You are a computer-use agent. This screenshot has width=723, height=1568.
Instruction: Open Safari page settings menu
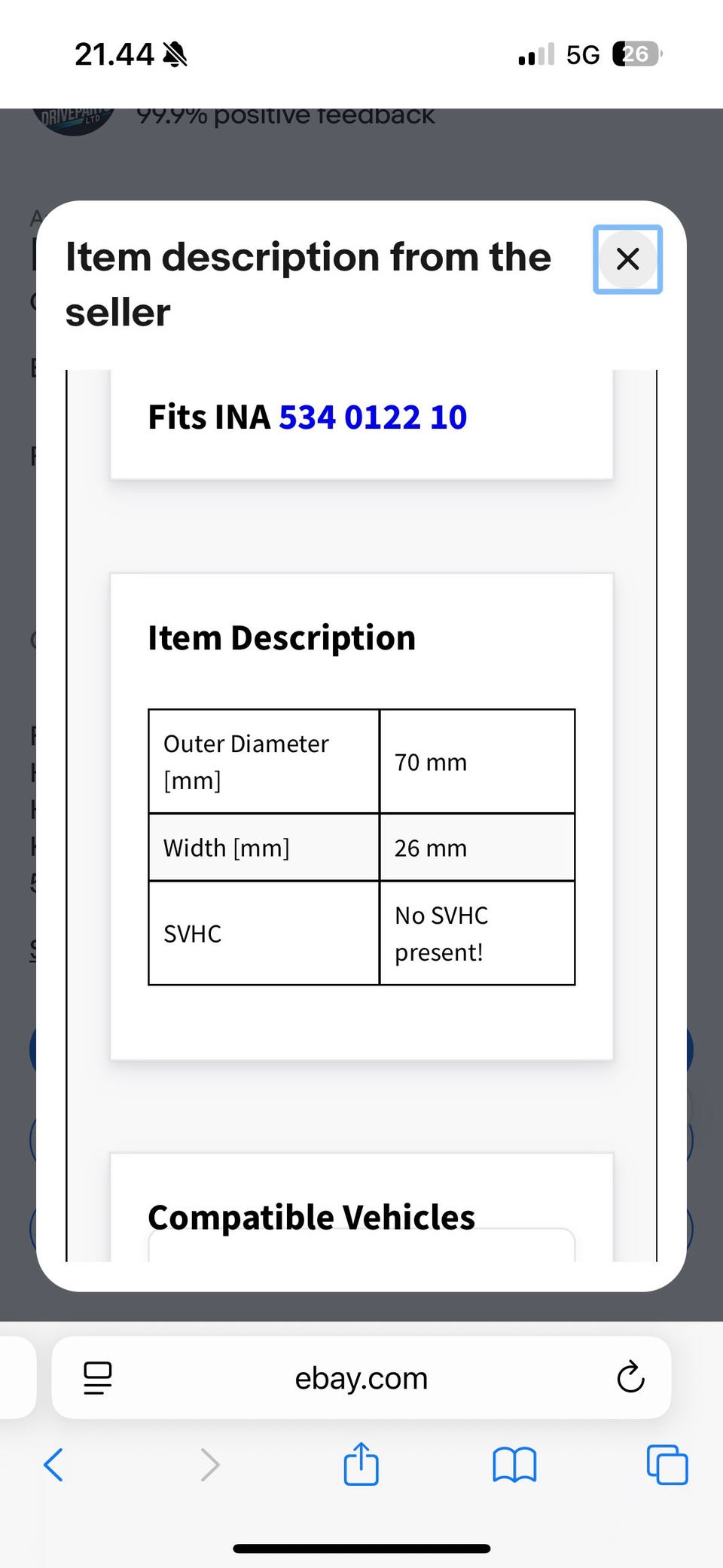tap(98, 1378)
